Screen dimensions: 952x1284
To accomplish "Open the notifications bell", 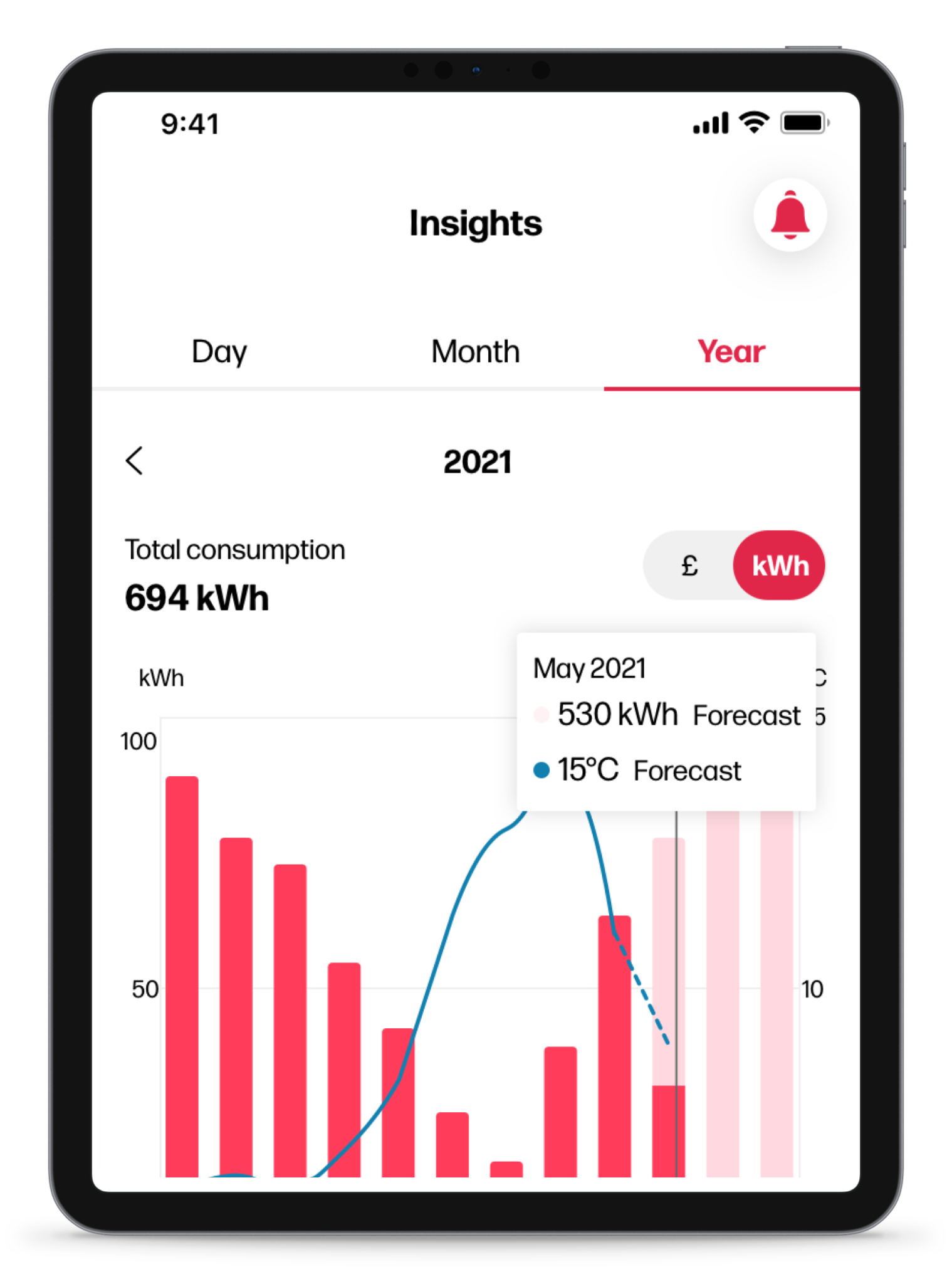I will pos(789,214).
